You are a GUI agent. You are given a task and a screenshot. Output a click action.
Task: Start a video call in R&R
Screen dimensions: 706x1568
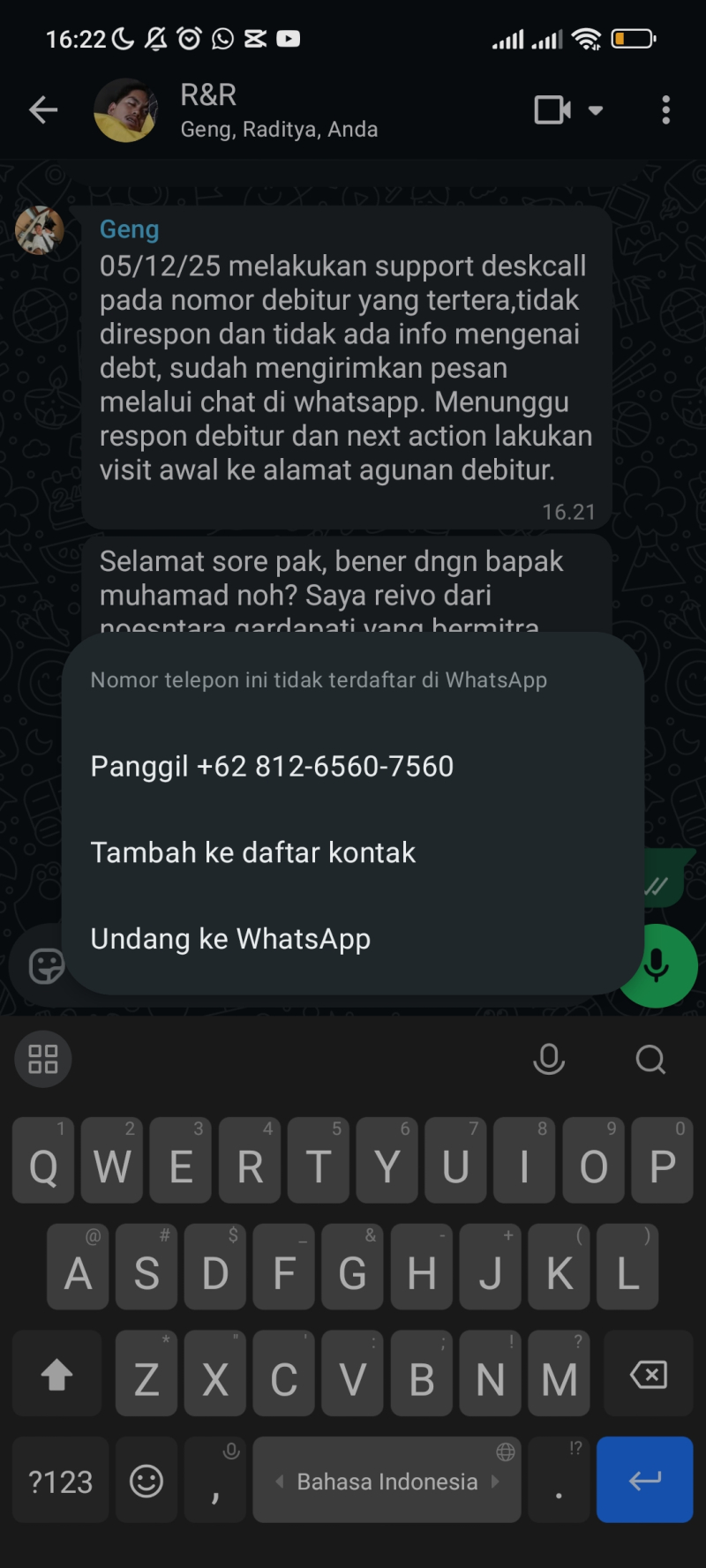click(x=553, y=110)
